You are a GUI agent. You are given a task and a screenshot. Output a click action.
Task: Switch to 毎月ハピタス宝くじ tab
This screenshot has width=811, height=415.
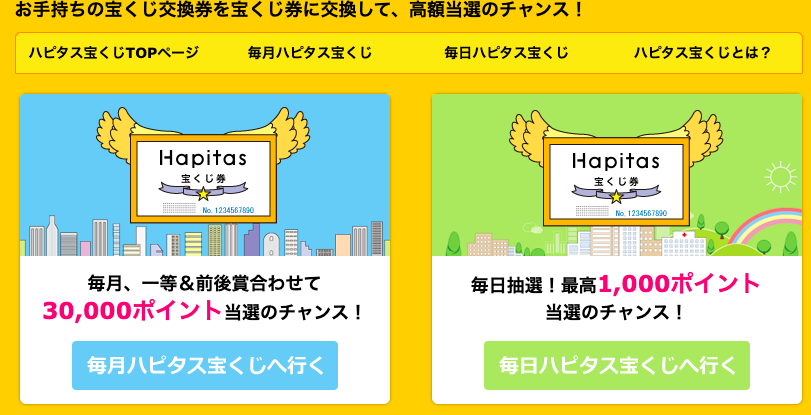[310, 53]
